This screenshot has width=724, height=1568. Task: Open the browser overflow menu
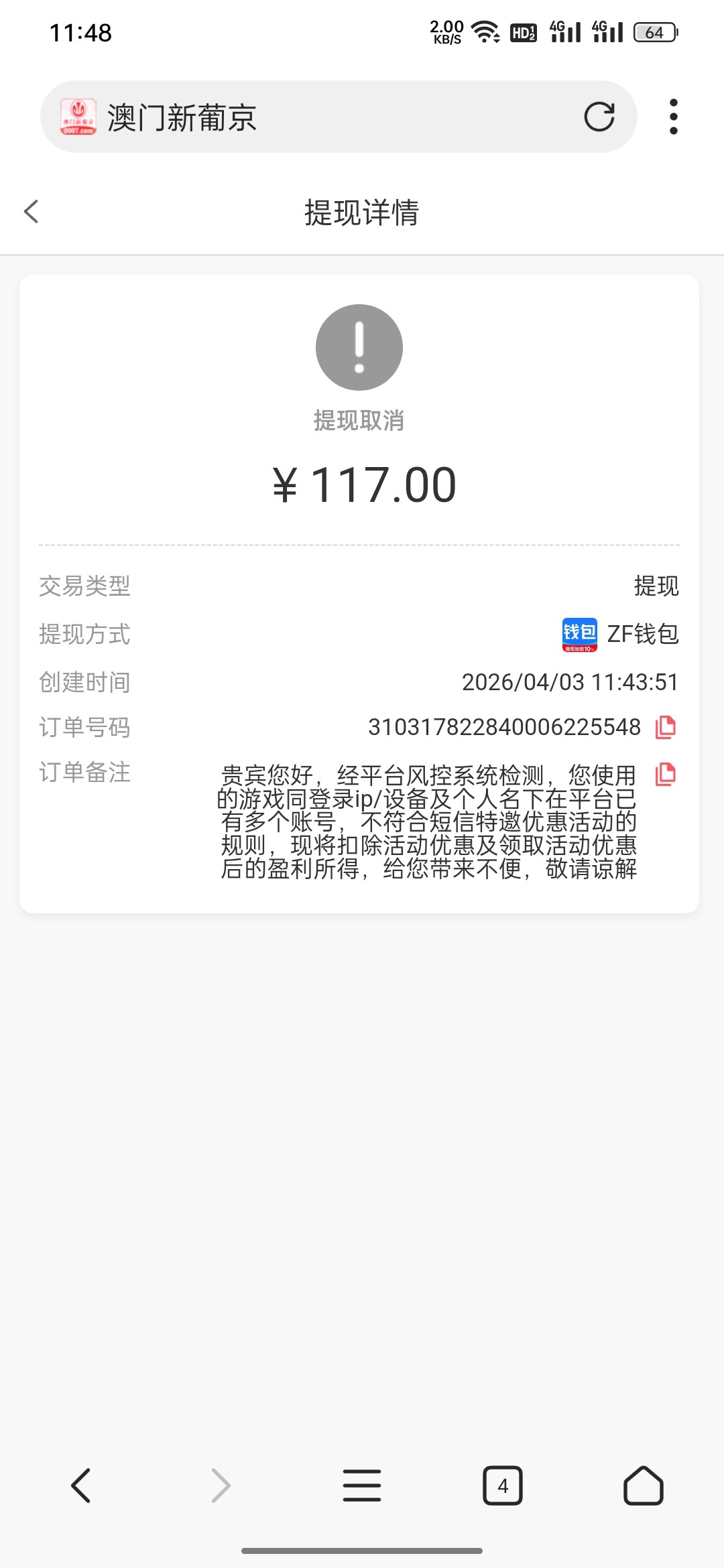click(x=673, y=117)
